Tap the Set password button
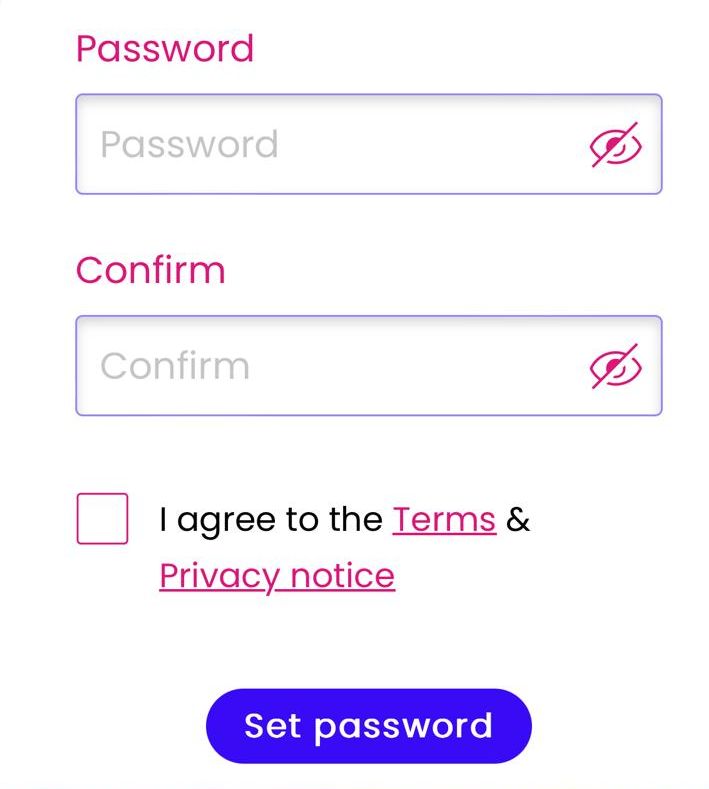709x789 pixels. click(x=368, y=726)
